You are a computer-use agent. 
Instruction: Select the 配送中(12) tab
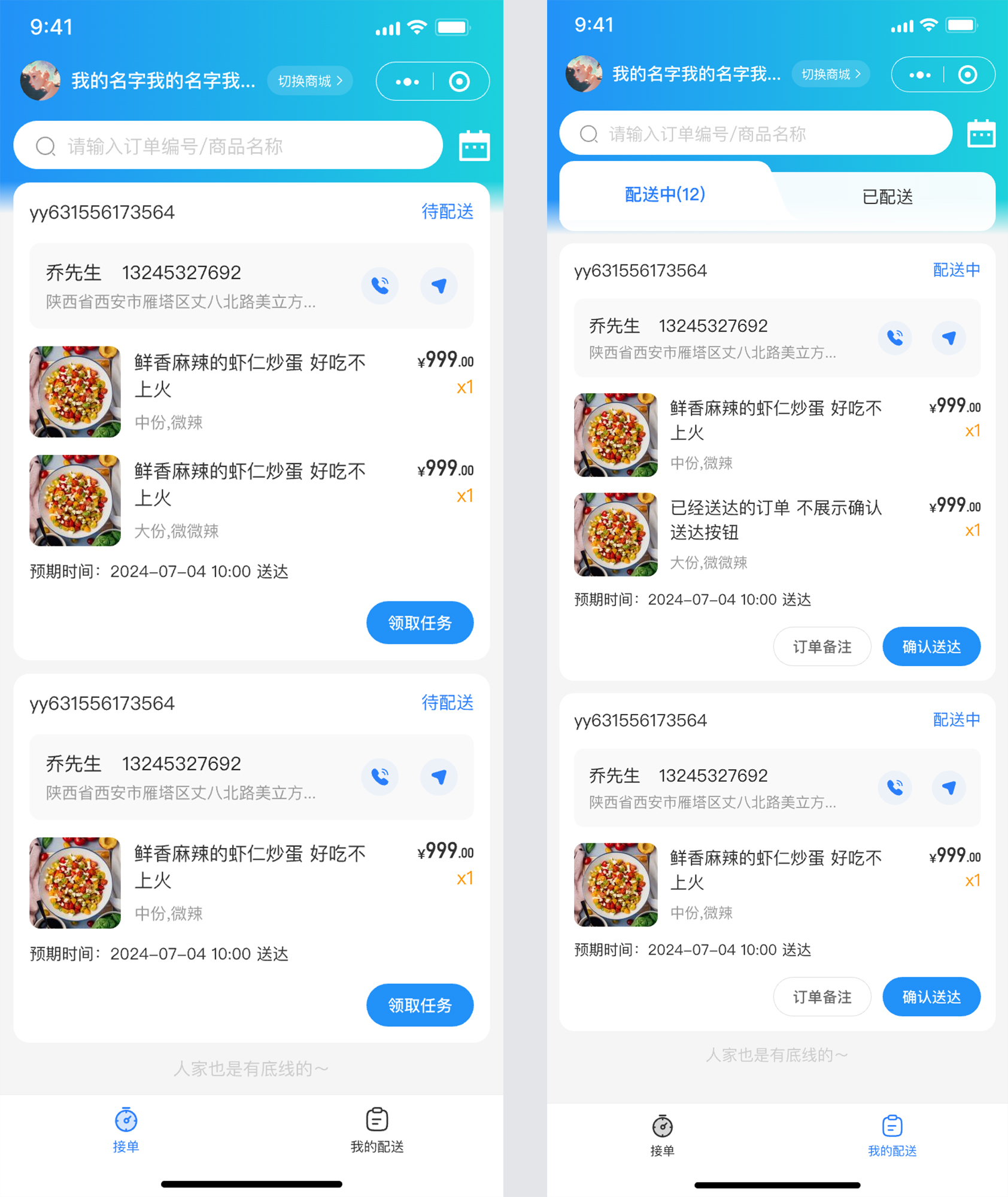pos(664,195)
